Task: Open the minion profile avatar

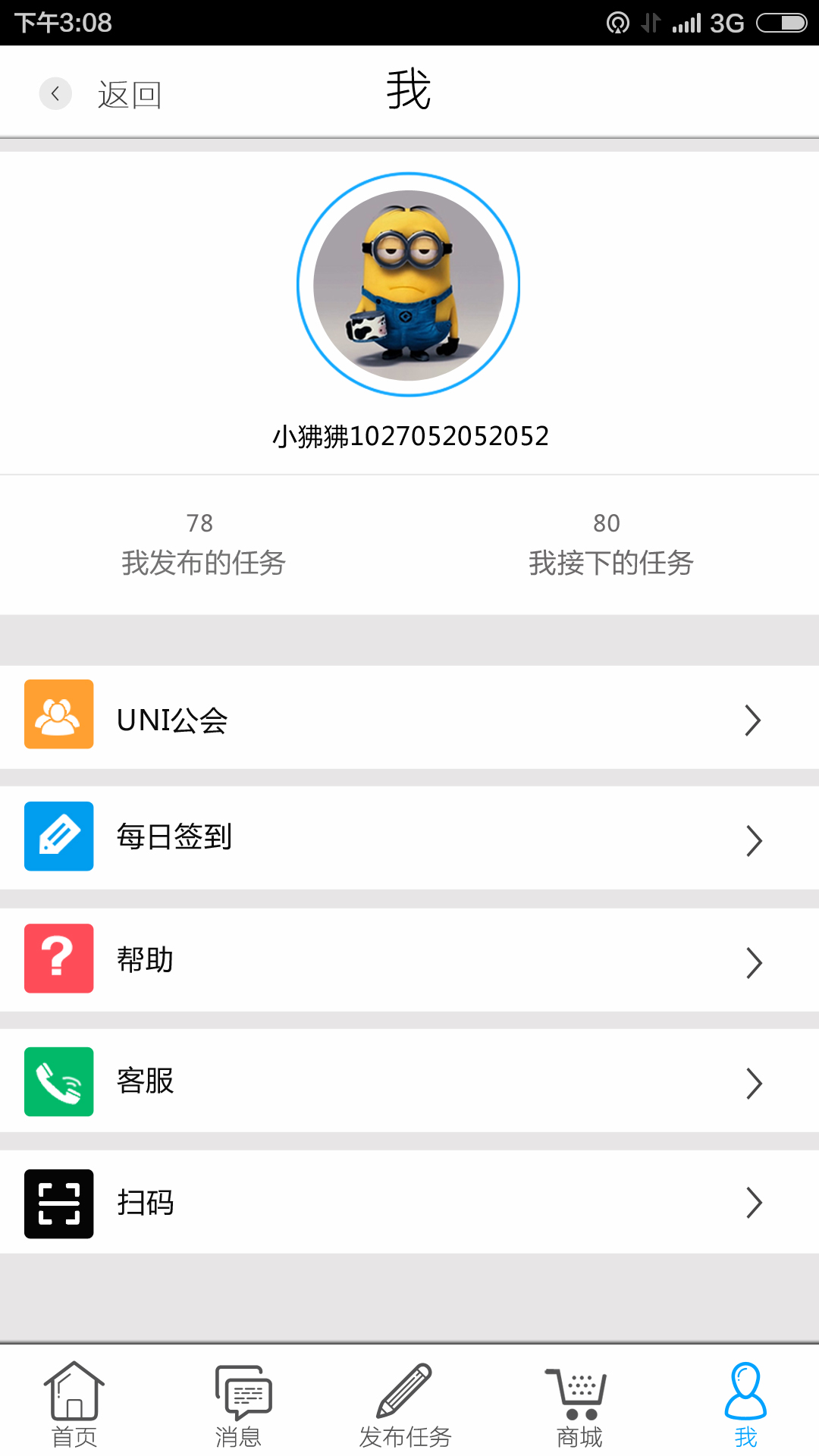Action: (x=409, y=284)
